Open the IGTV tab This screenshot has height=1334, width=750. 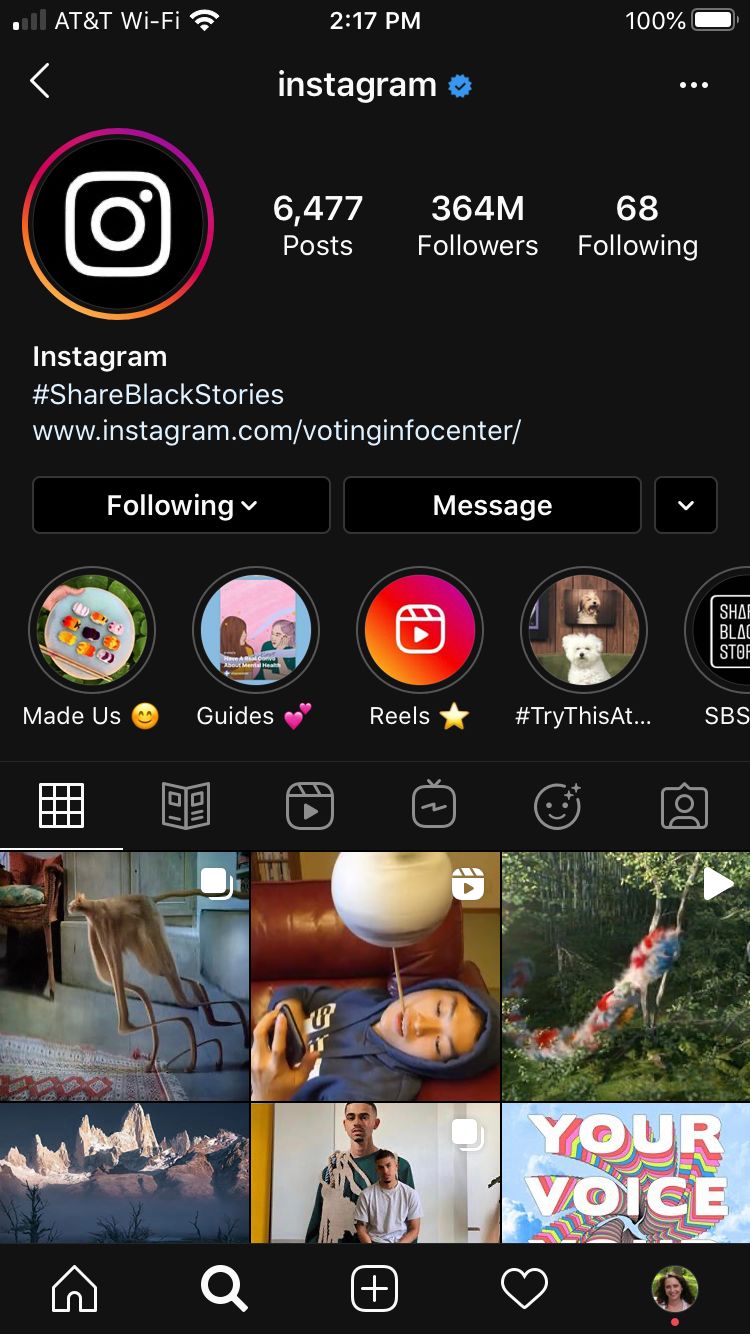point(434,805)
